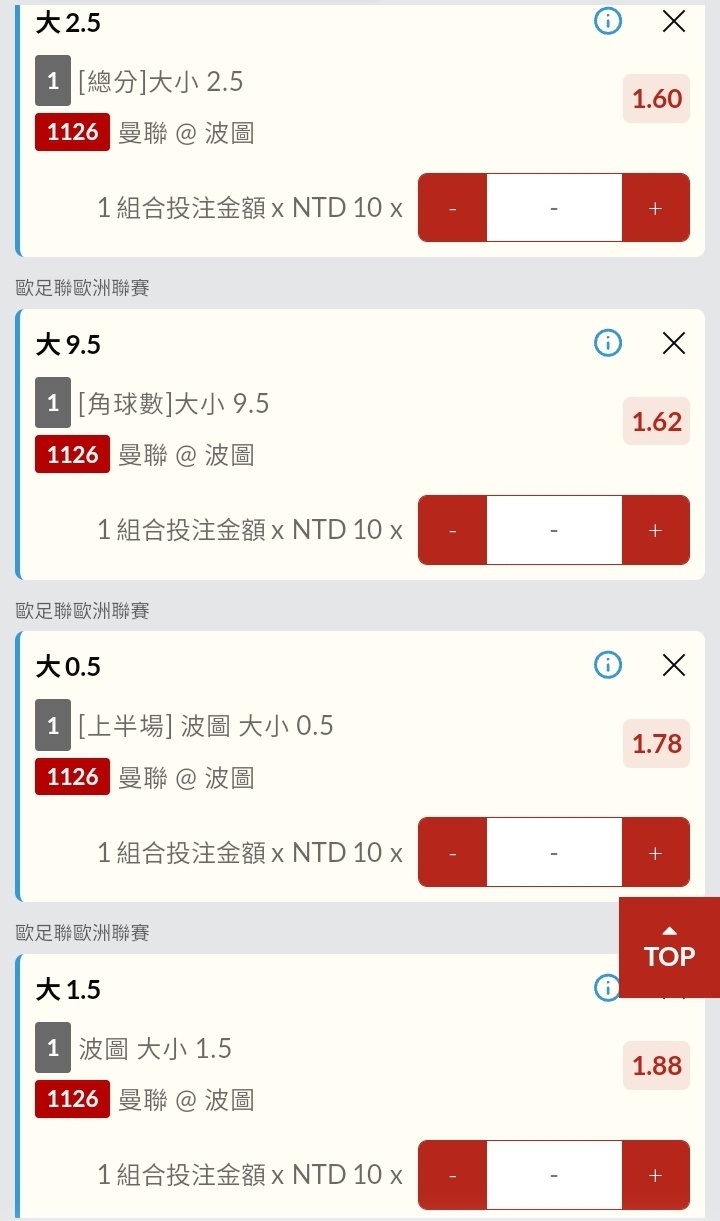Show info for the 大 9.5 bet
Image resolution: width=720 pixels, height=1221 pixels.
coord(608,343)
